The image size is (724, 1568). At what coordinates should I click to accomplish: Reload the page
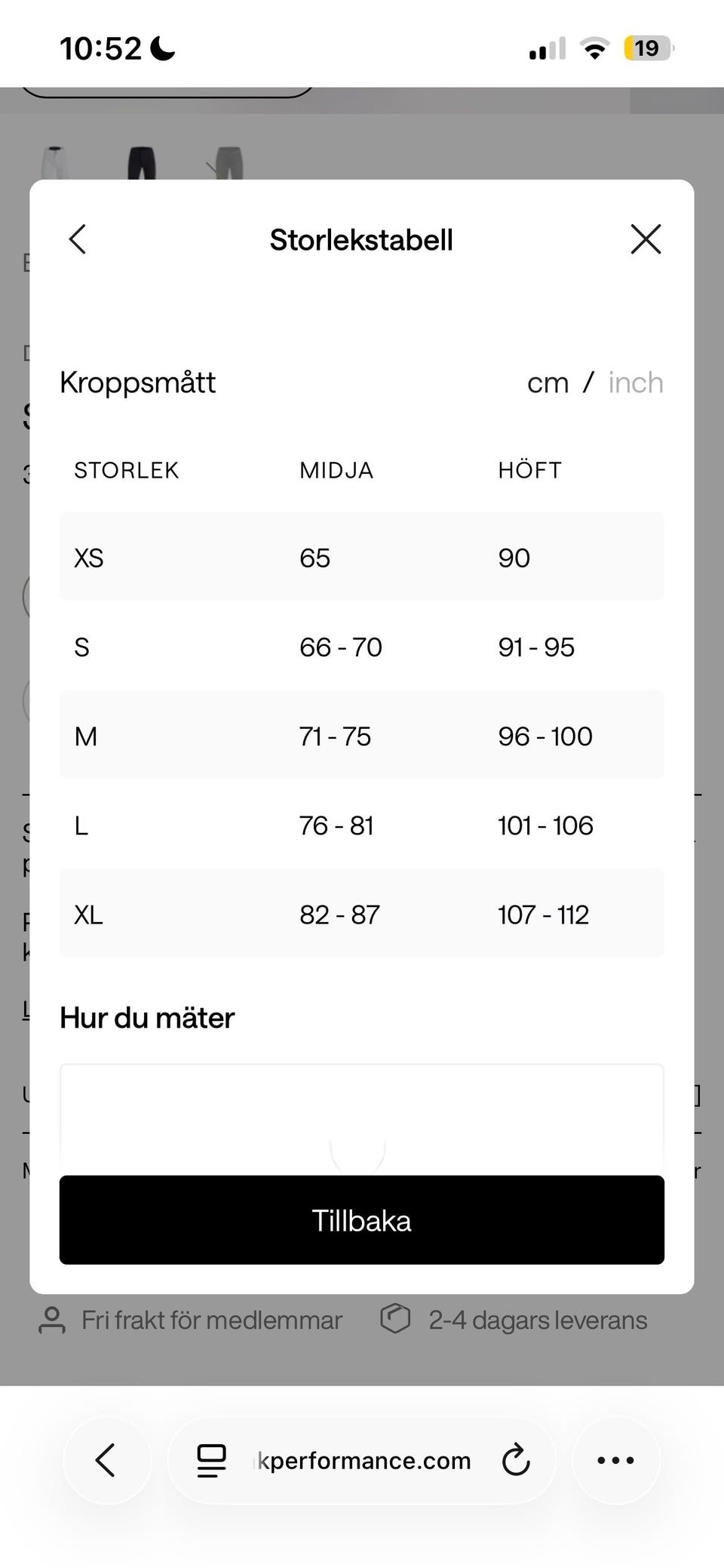[516, 1460]
